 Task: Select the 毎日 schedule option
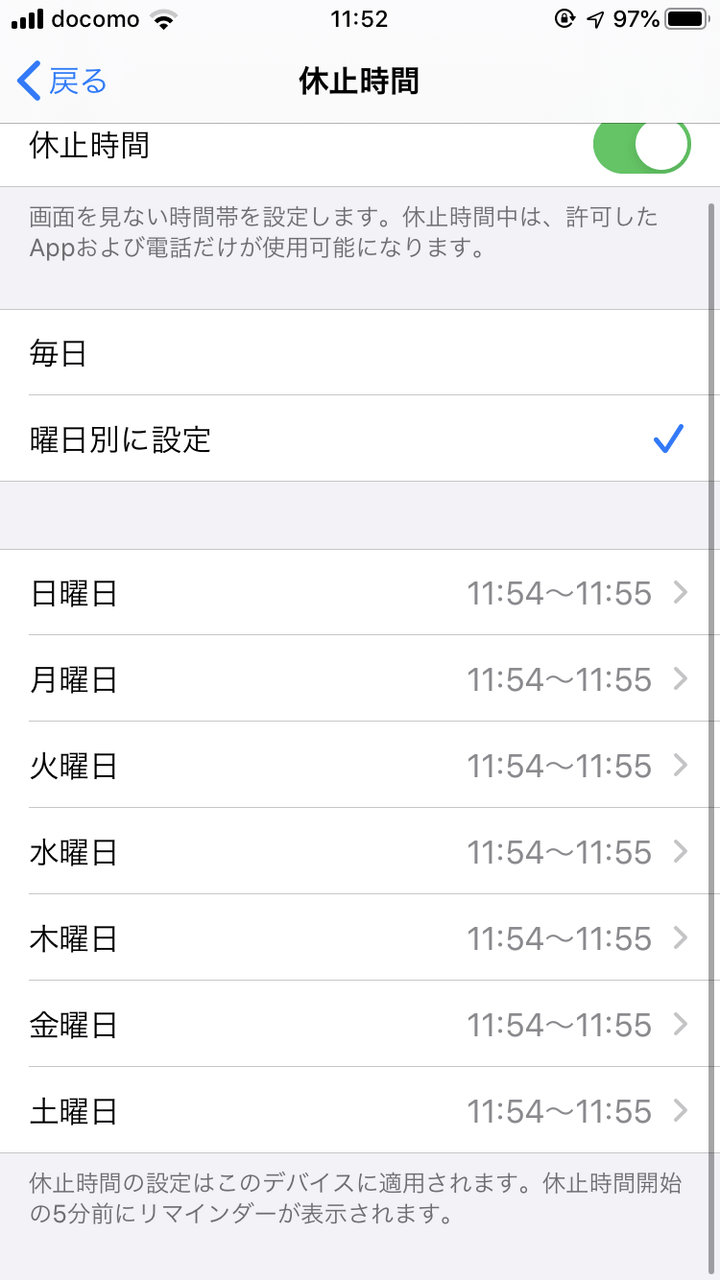(x=360, y=353)
